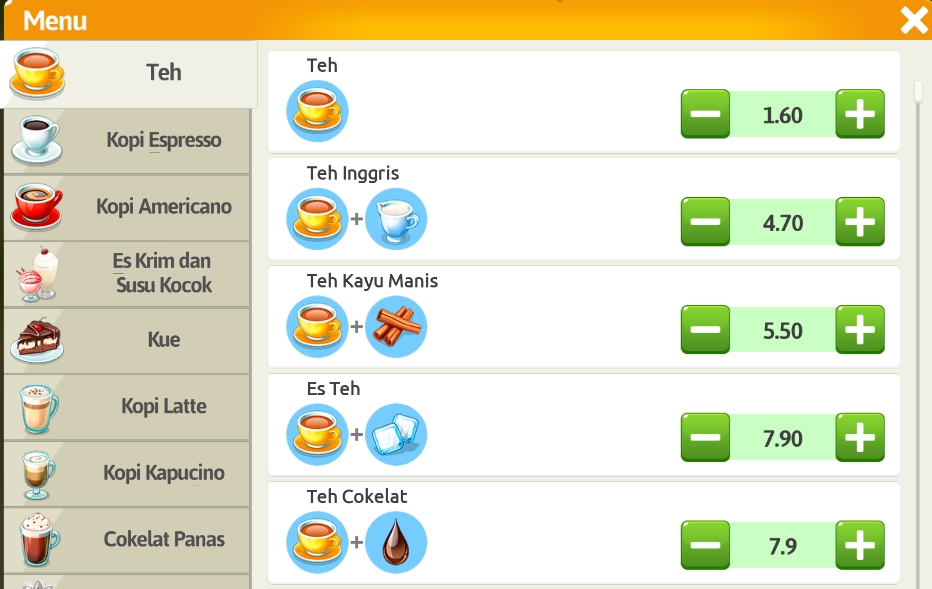Raise the Teh Inggris price

click(x=860, y=222)
